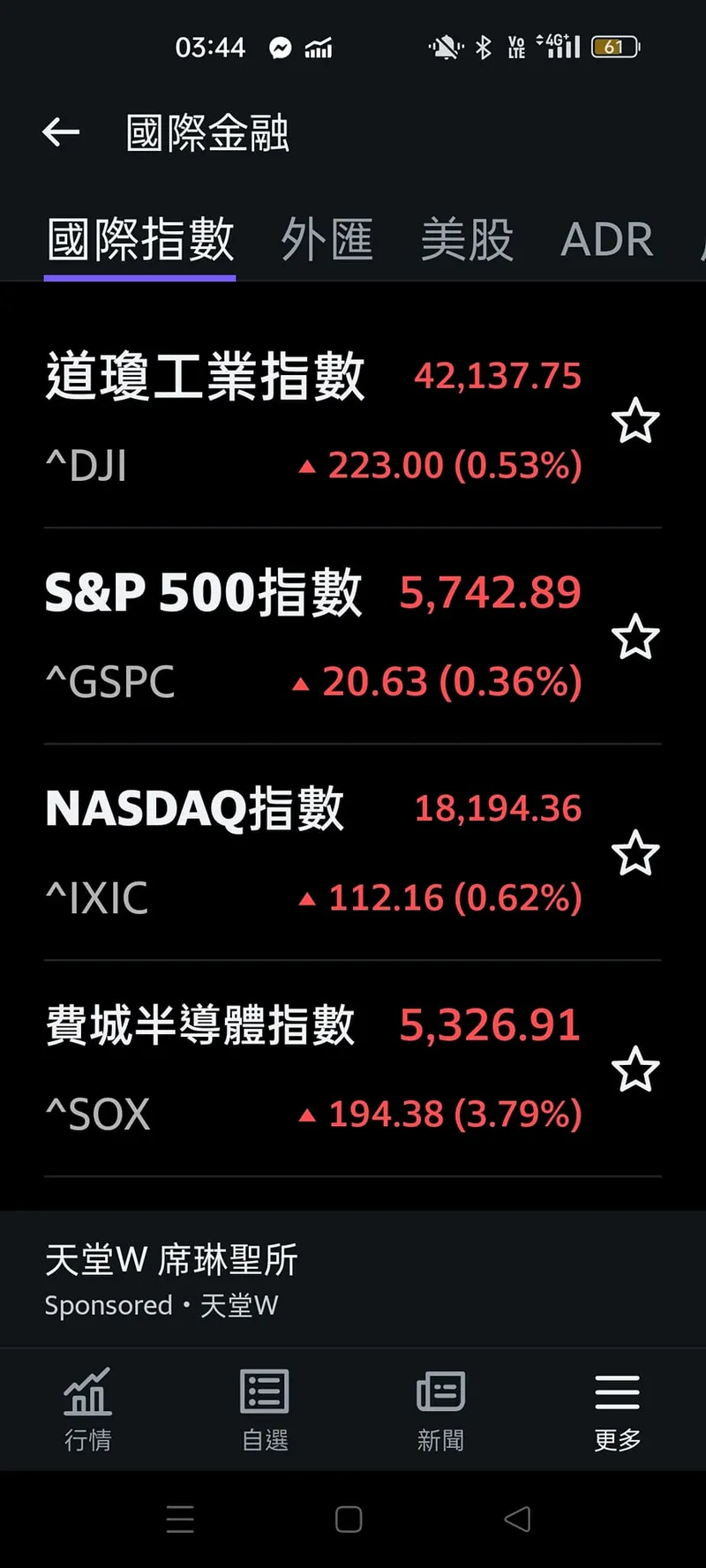
Task: Switch to the ADR tab
Action: click(607, 240)
